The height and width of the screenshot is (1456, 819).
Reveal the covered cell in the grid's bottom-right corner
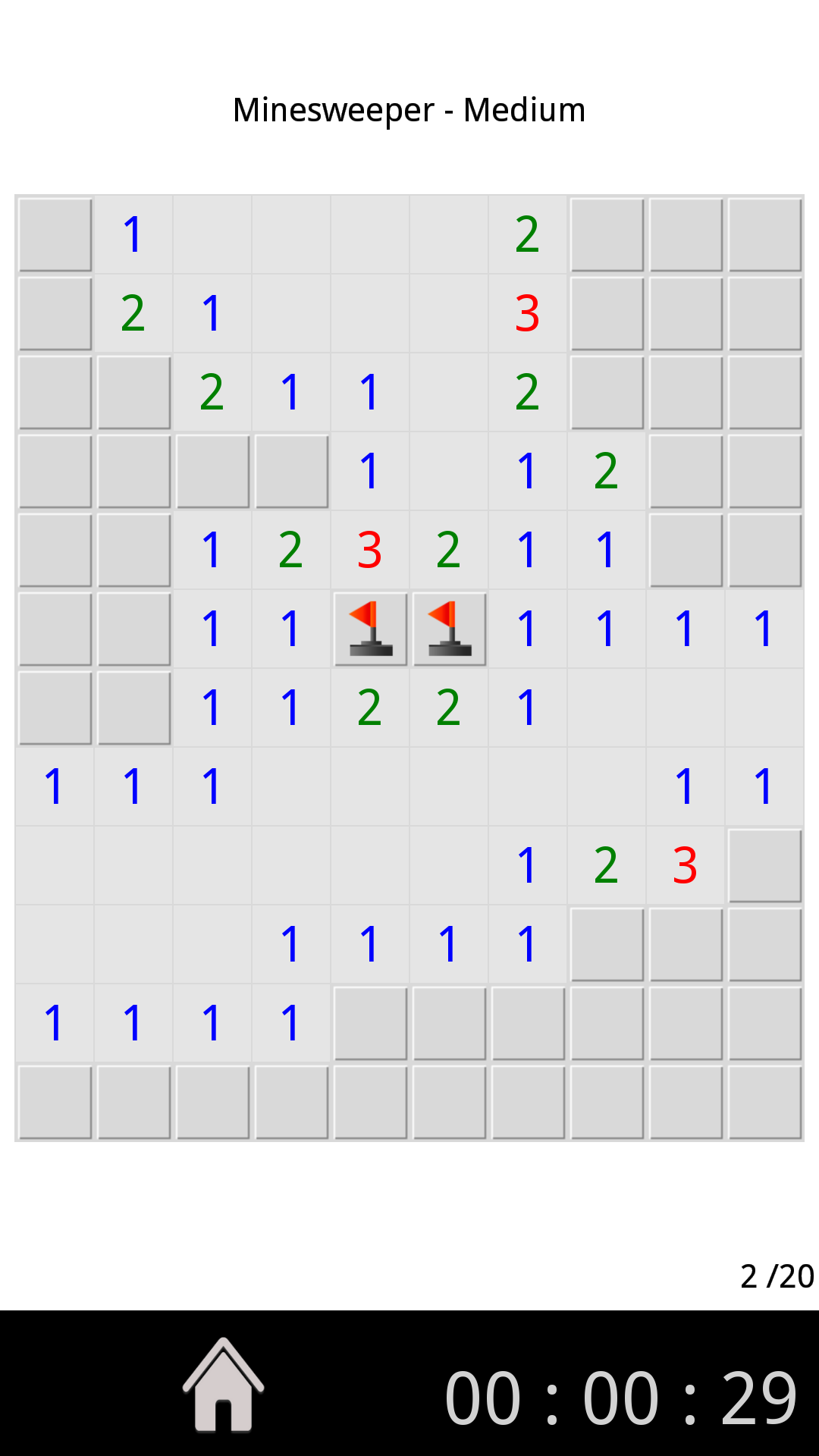coord(764,1103)
